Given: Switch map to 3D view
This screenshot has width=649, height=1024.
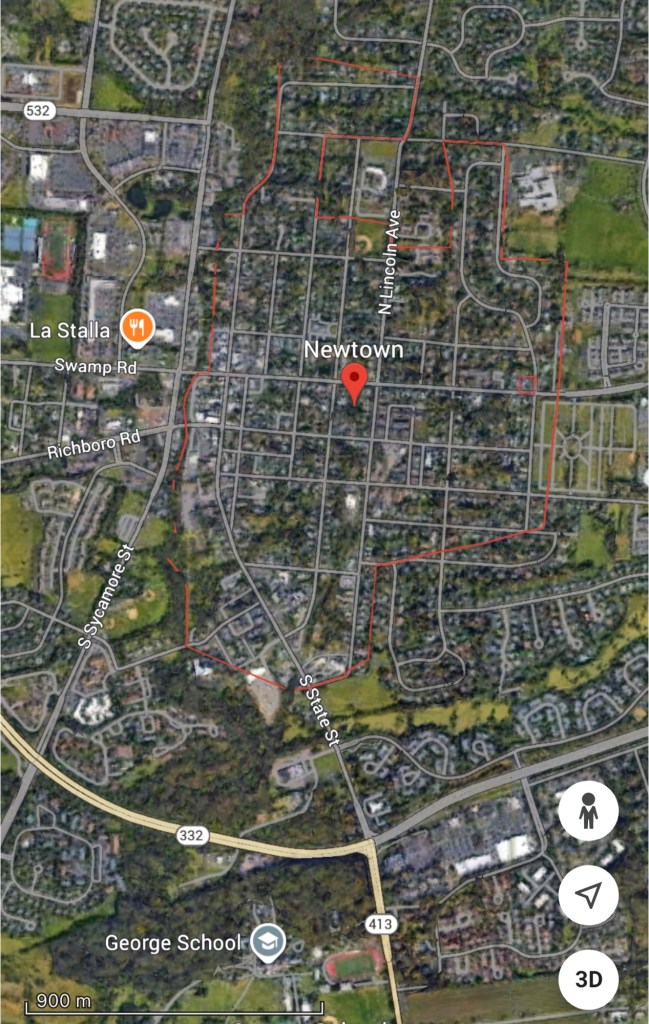Looking at the screenshot, I should click(588, 979).
